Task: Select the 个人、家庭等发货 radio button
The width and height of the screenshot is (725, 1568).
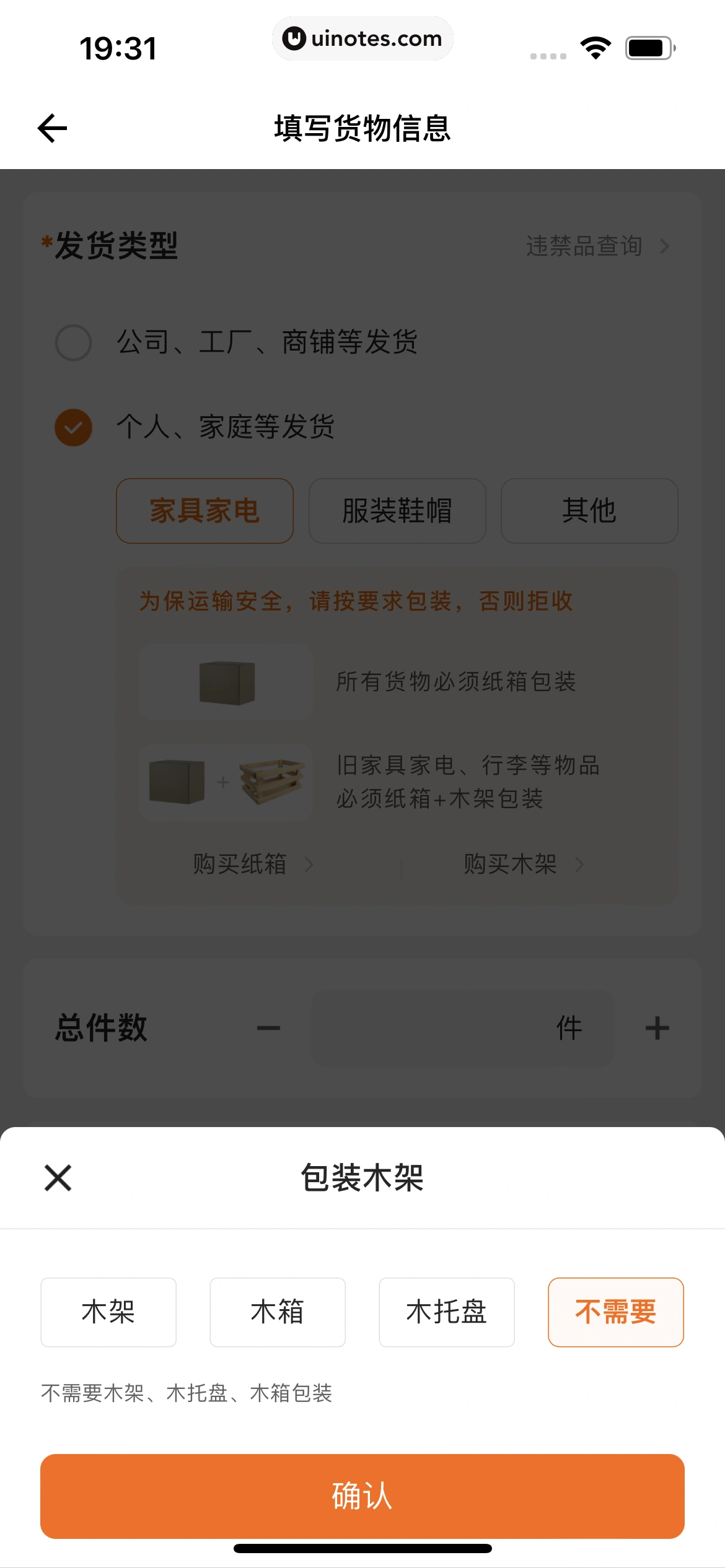Action: [74, 427]
